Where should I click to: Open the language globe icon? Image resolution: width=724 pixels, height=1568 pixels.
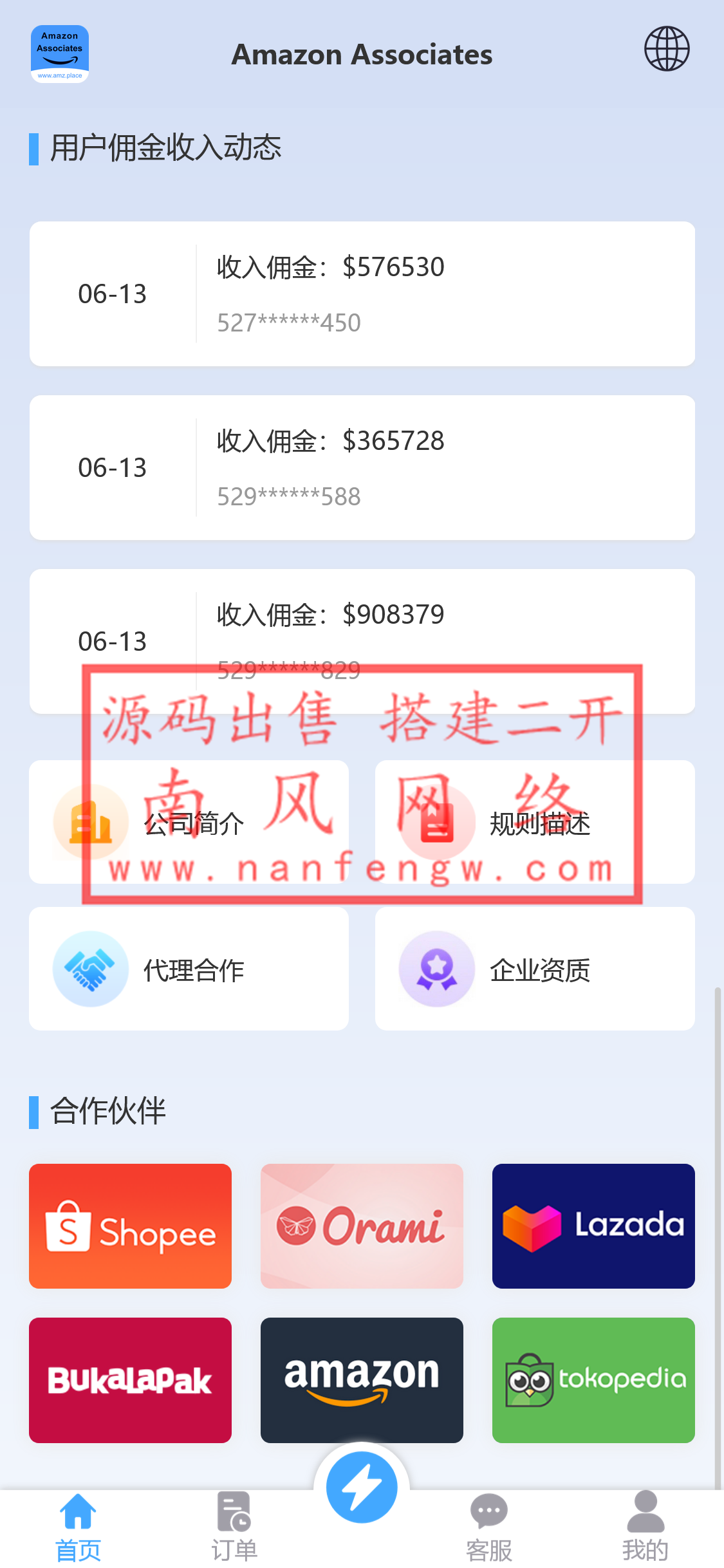pos(667,49)
